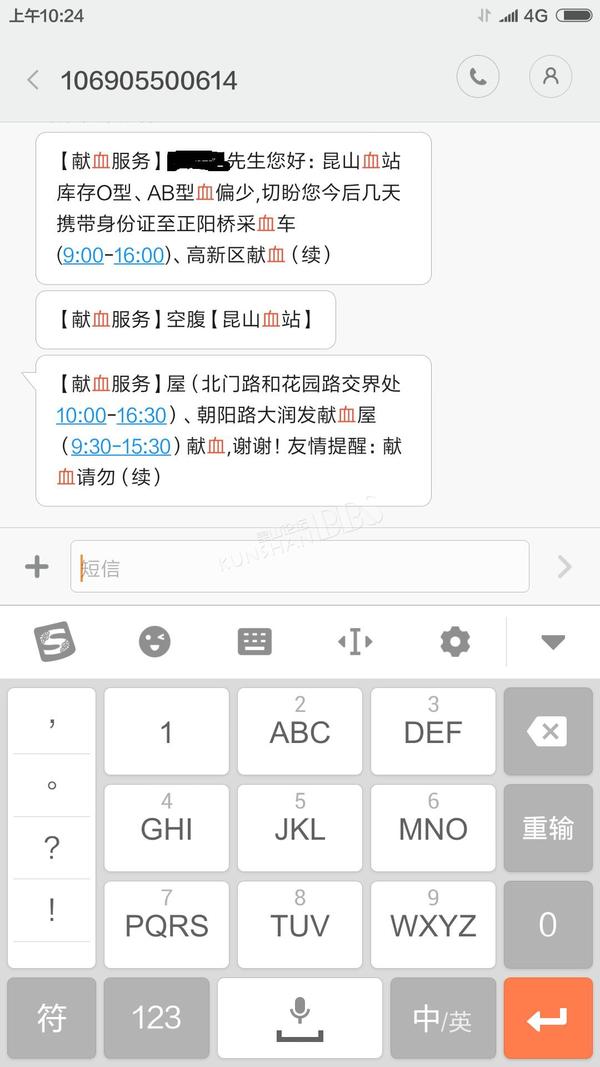600x1067 pixels.
Task: Switch keyboard layout via the keyboard icon
Action: coord(254,641)
